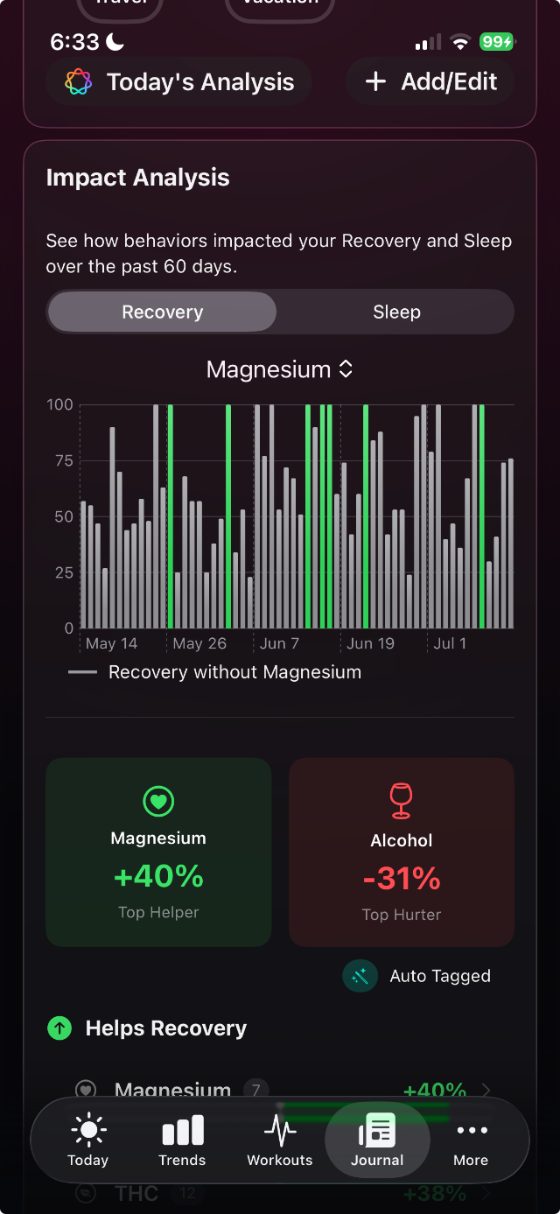Switch to the Trends tab
This screenshot has width=560, height=1214.
[x=182, y=1142]
